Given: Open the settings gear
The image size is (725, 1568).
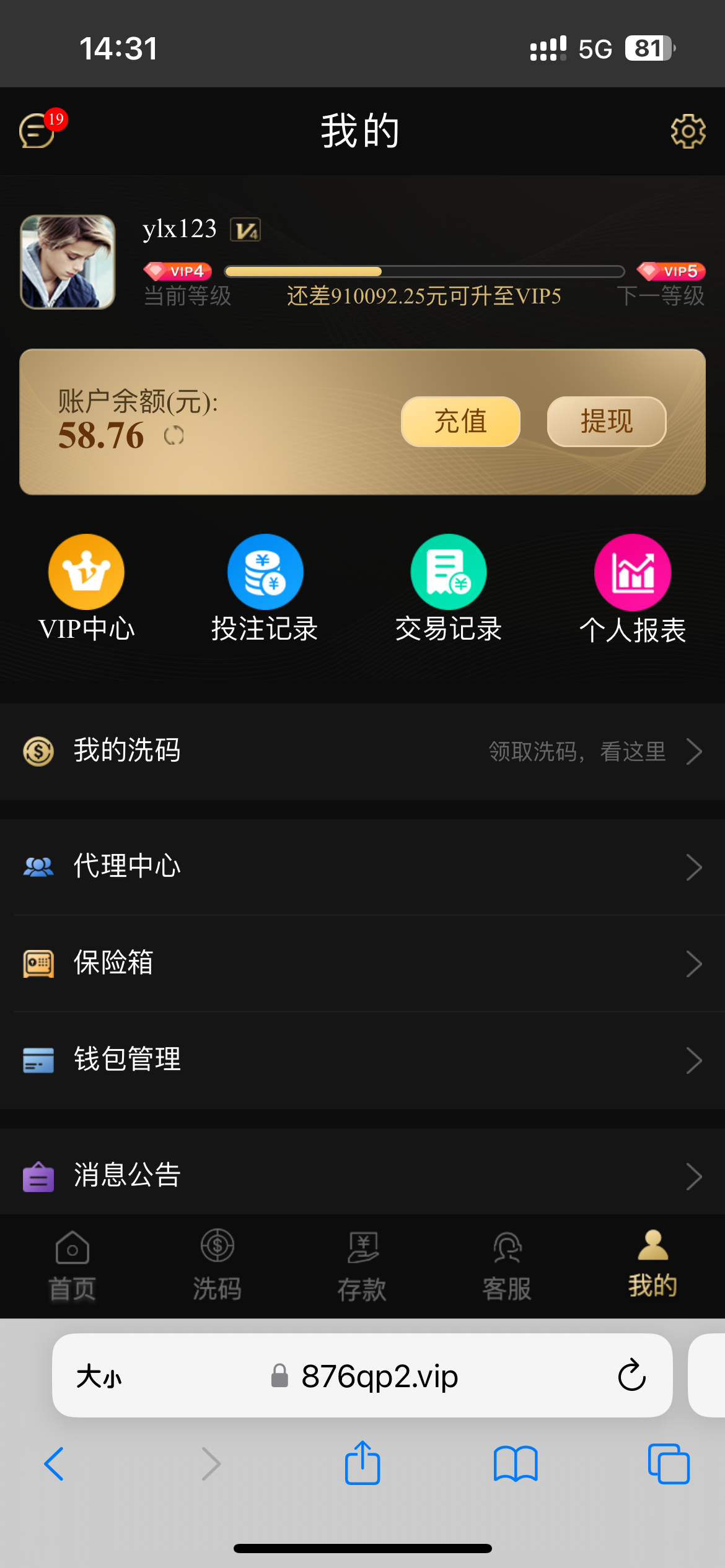Looking at the screenshot, I should (688, 131).
